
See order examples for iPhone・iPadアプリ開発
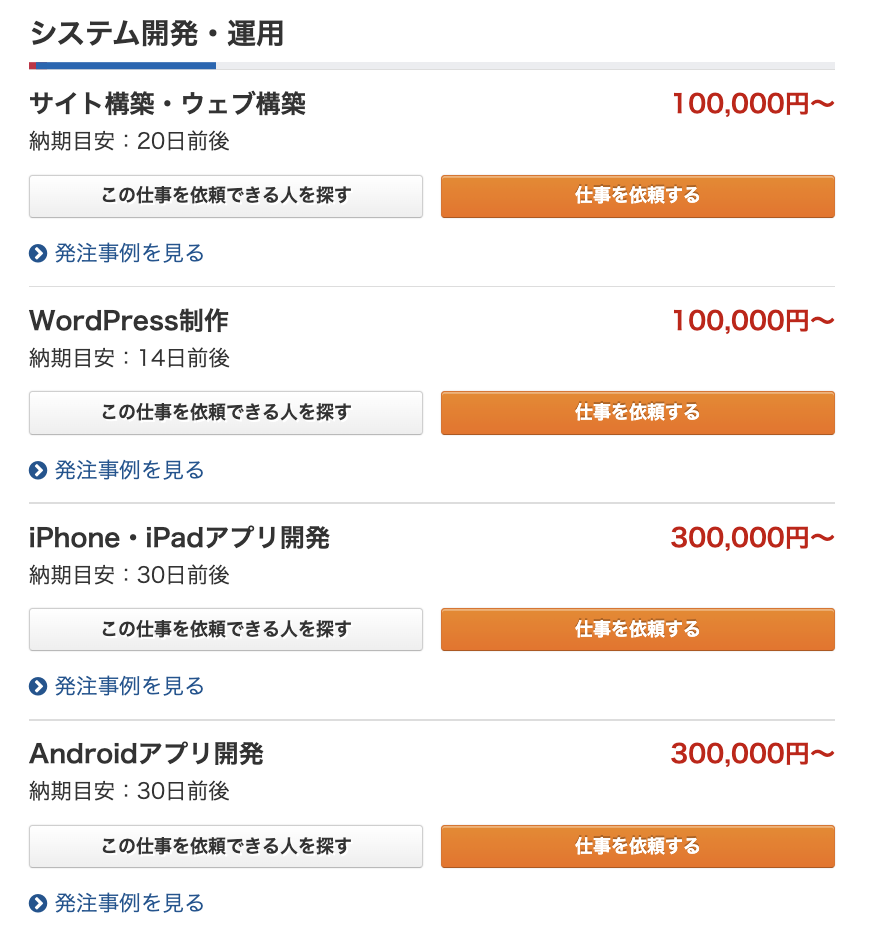[128, 686]
